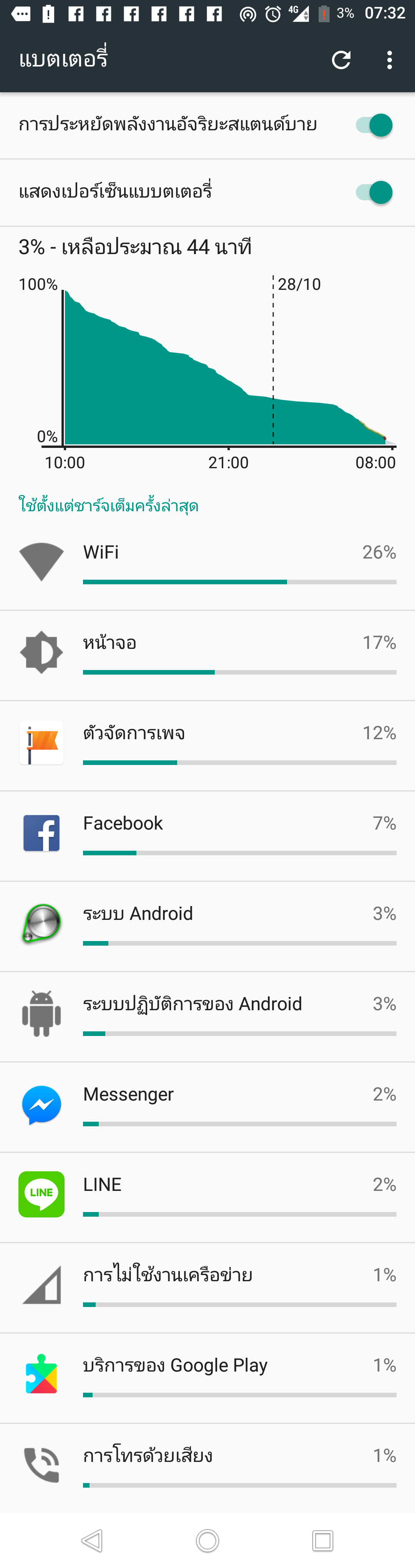Open ตัวจัดการเพจ battery usage

click(x=207, y=745)
